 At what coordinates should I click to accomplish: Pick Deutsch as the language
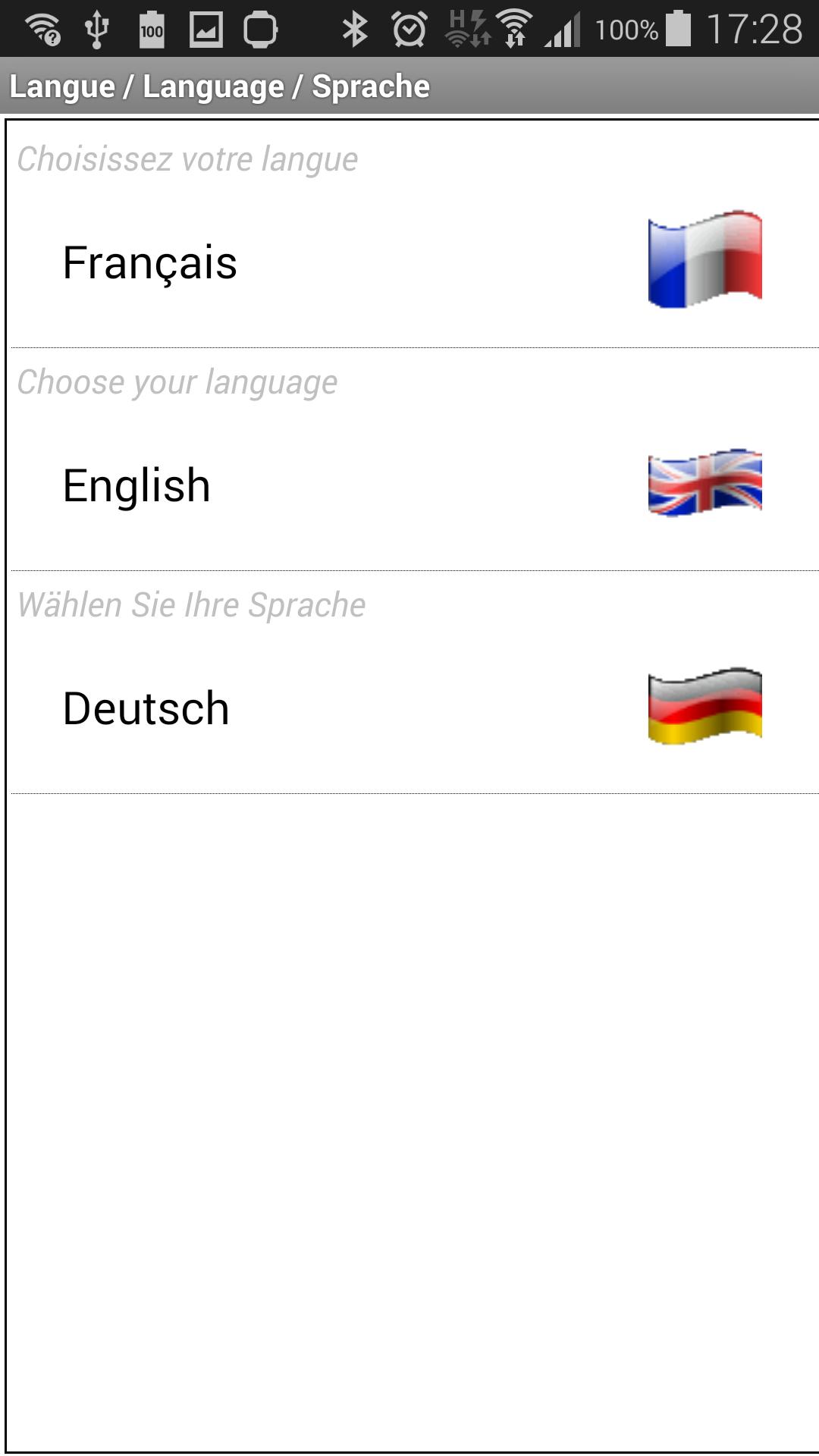(x=146, y=708)
